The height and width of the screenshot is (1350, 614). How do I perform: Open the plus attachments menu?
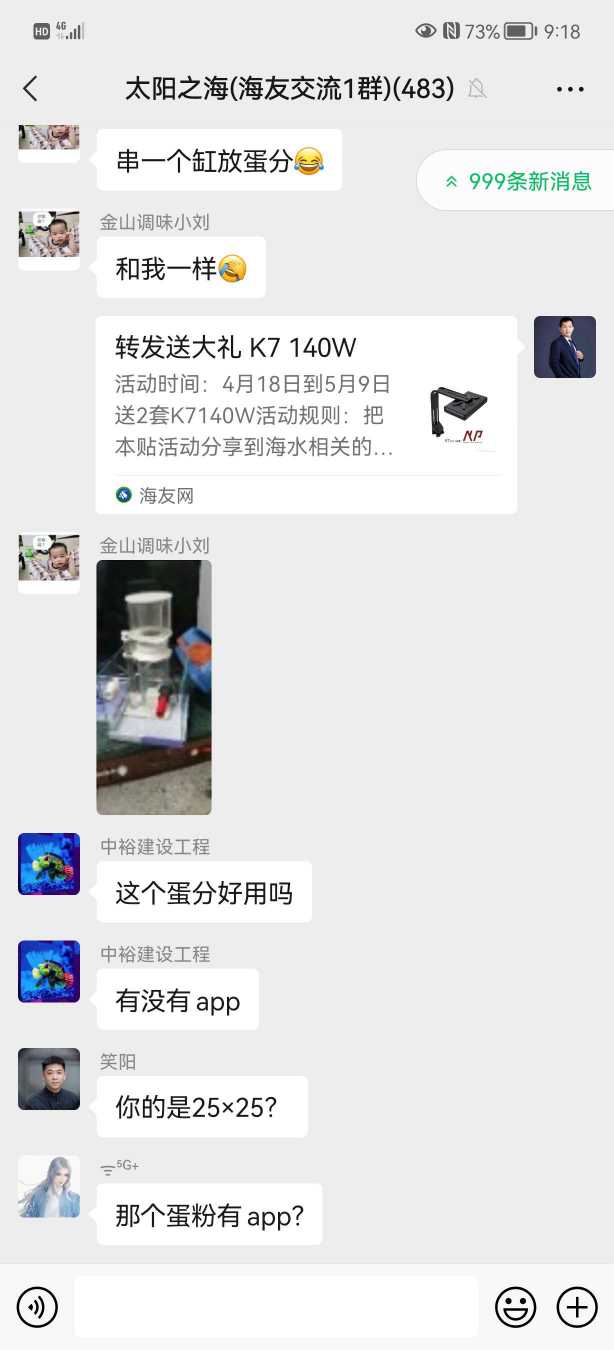pyautogui.click(x=577, y=1307)
